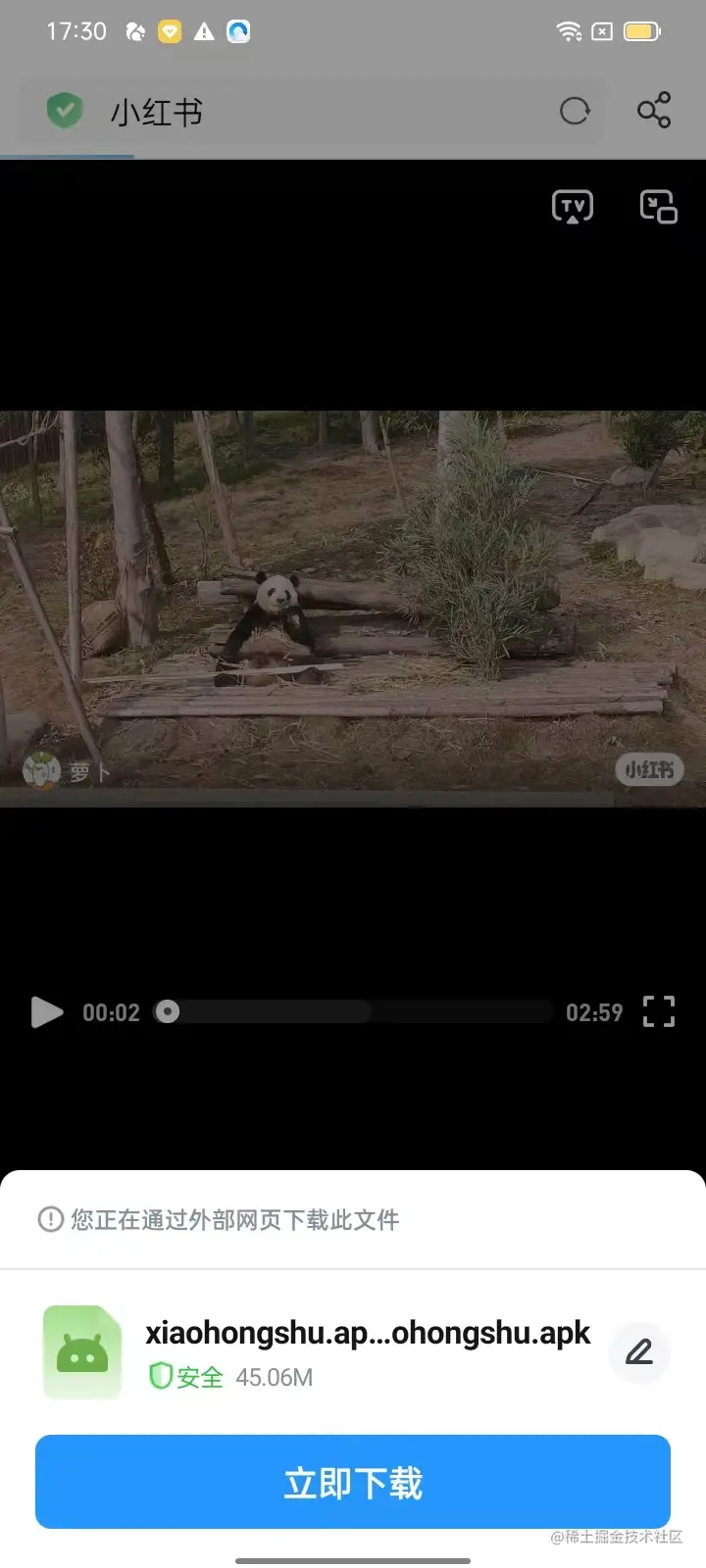Enter fullscreen video mode
706x1568 pixels.
(659, 1011)
